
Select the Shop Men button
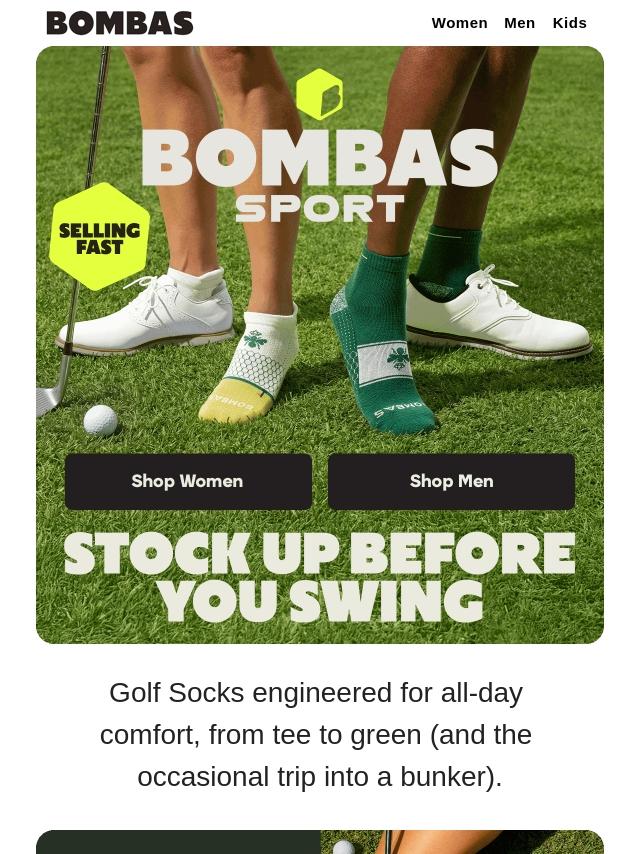click(451, 481)
